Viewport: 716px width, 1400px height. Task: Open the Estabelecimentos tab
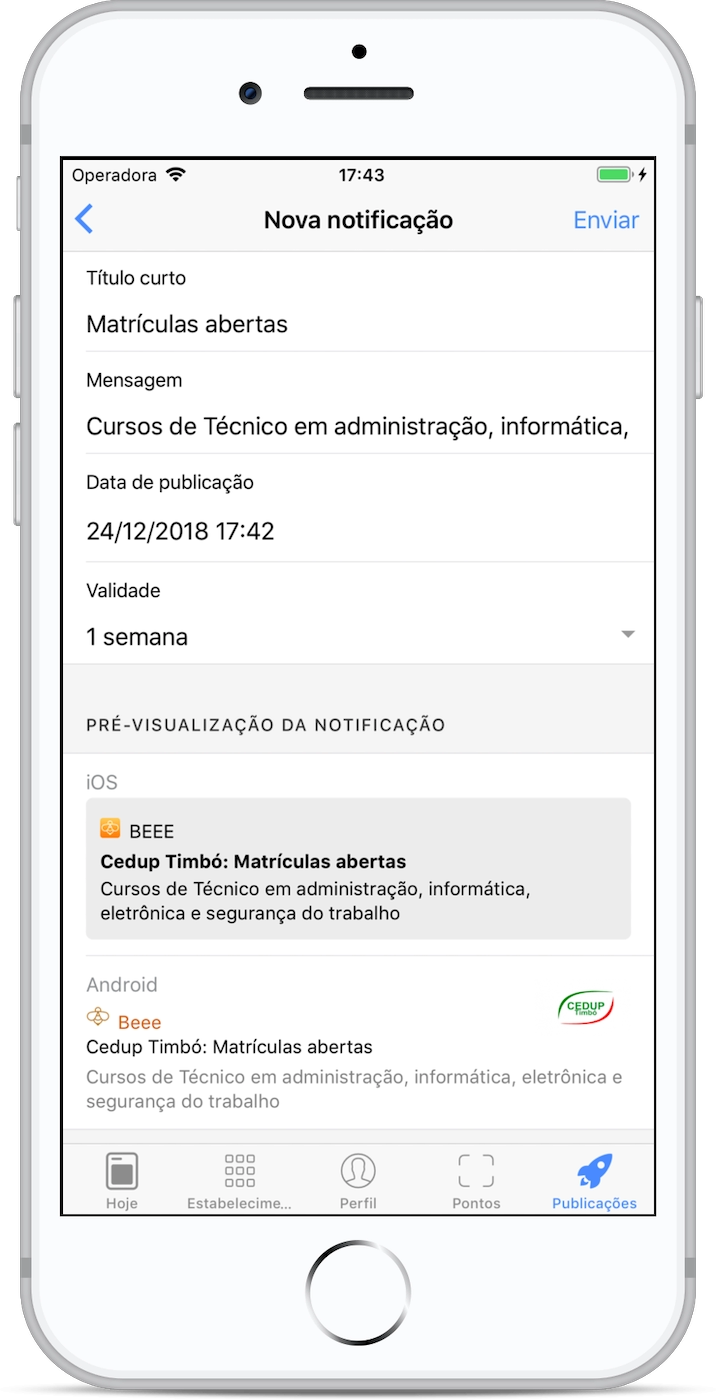pyautogui.click(x=240, y=1181)
